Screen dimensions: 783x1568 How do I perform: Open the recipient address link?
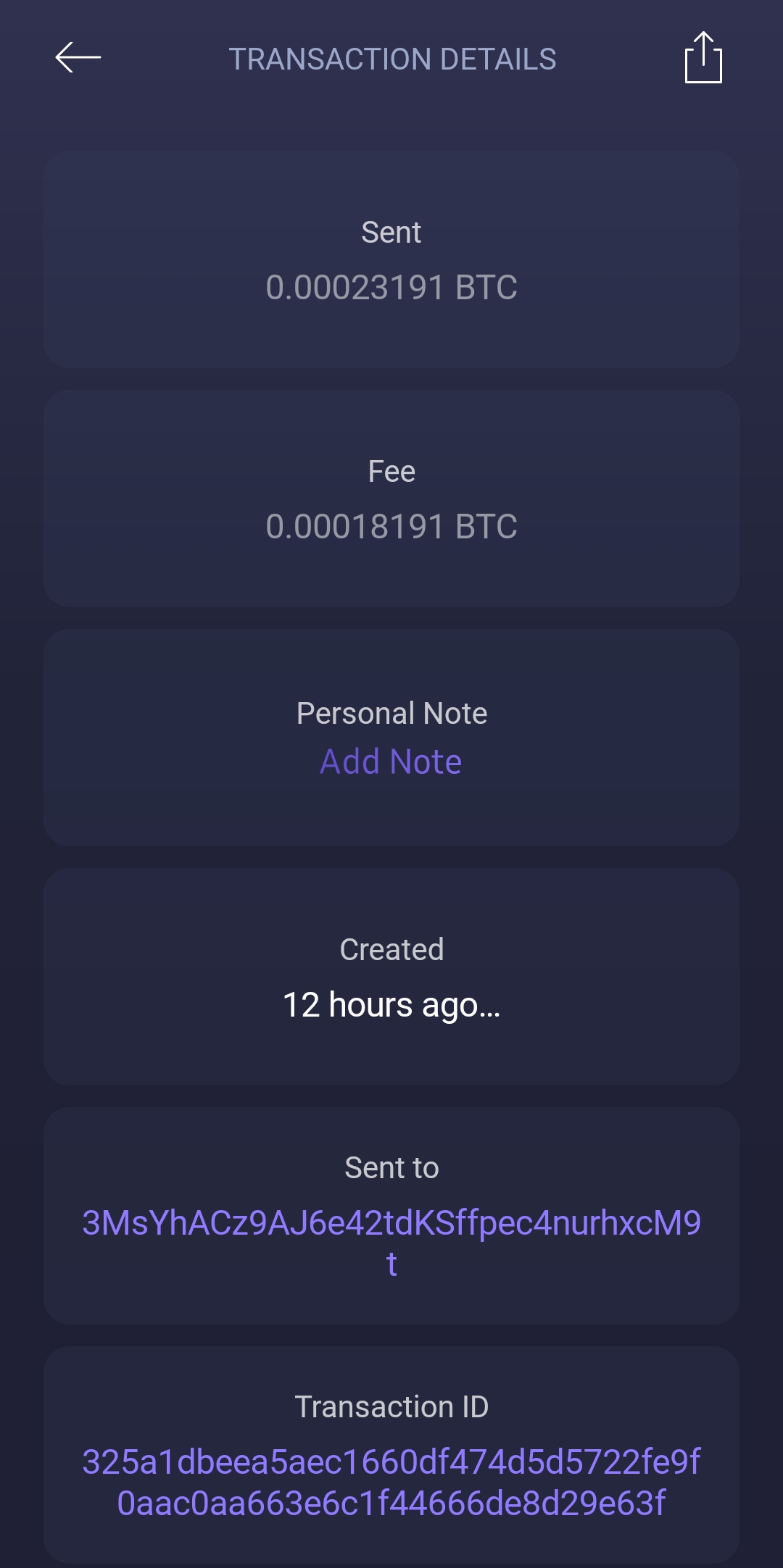(x=391, y=1224)
